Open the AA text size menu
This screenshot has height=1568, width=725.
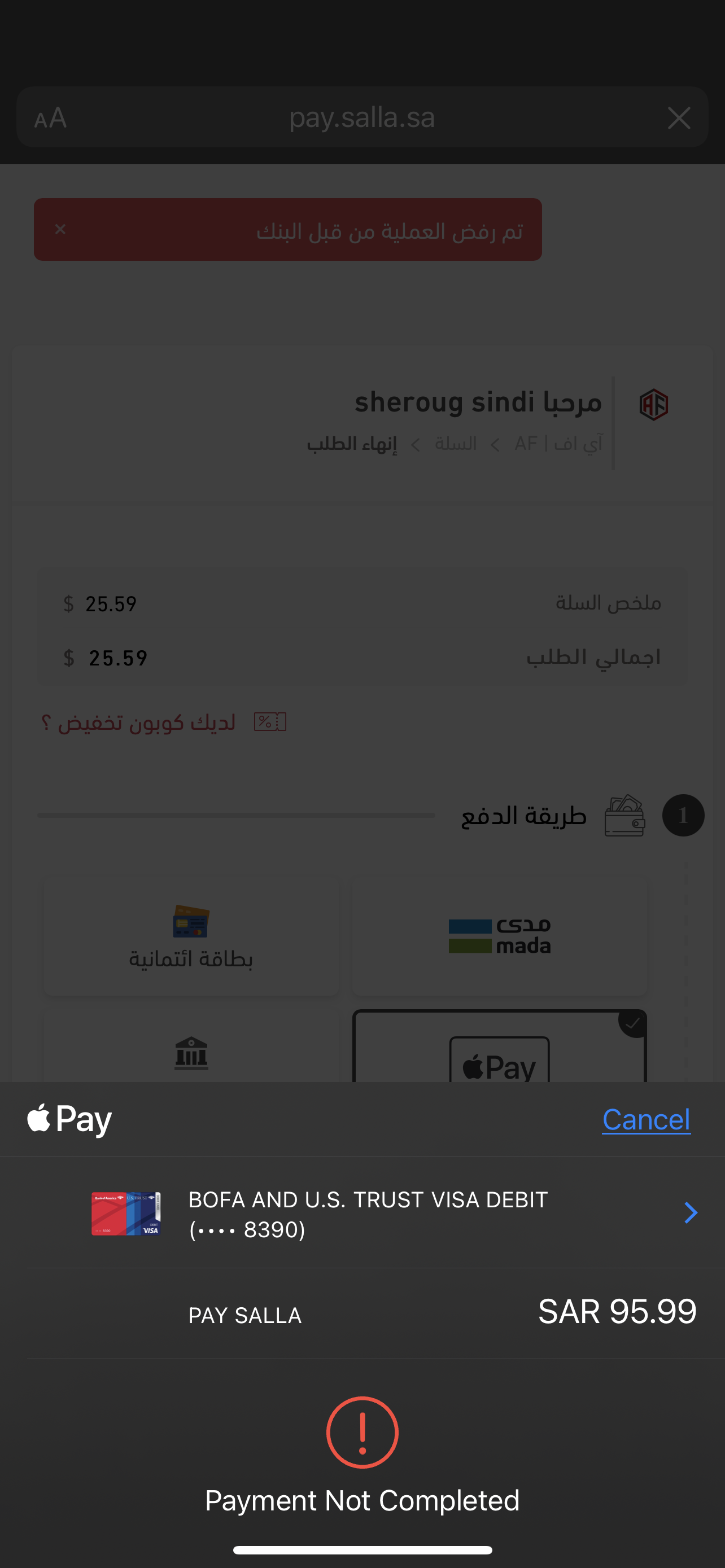50,118
